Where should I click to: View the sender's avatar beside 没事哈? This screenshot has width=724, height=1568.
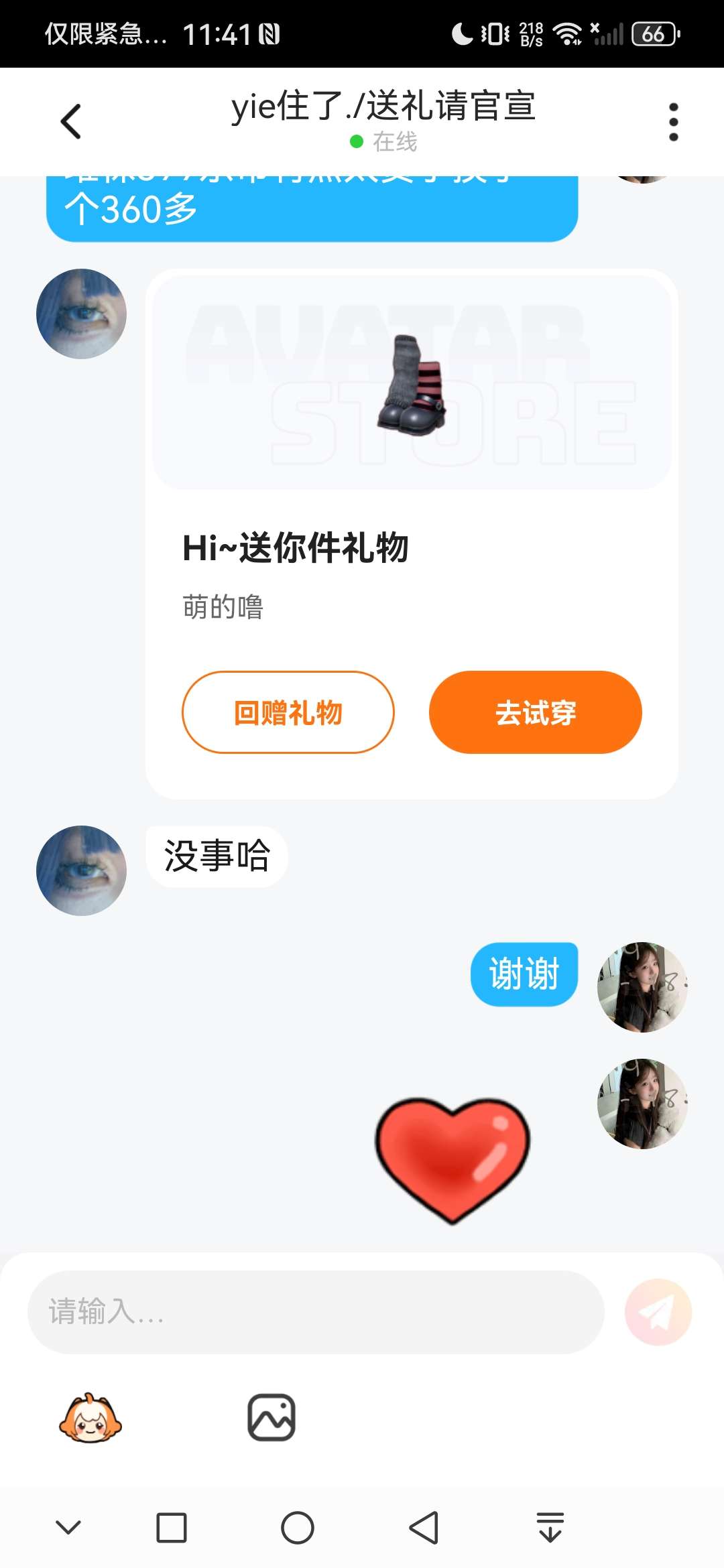point(81,870)
